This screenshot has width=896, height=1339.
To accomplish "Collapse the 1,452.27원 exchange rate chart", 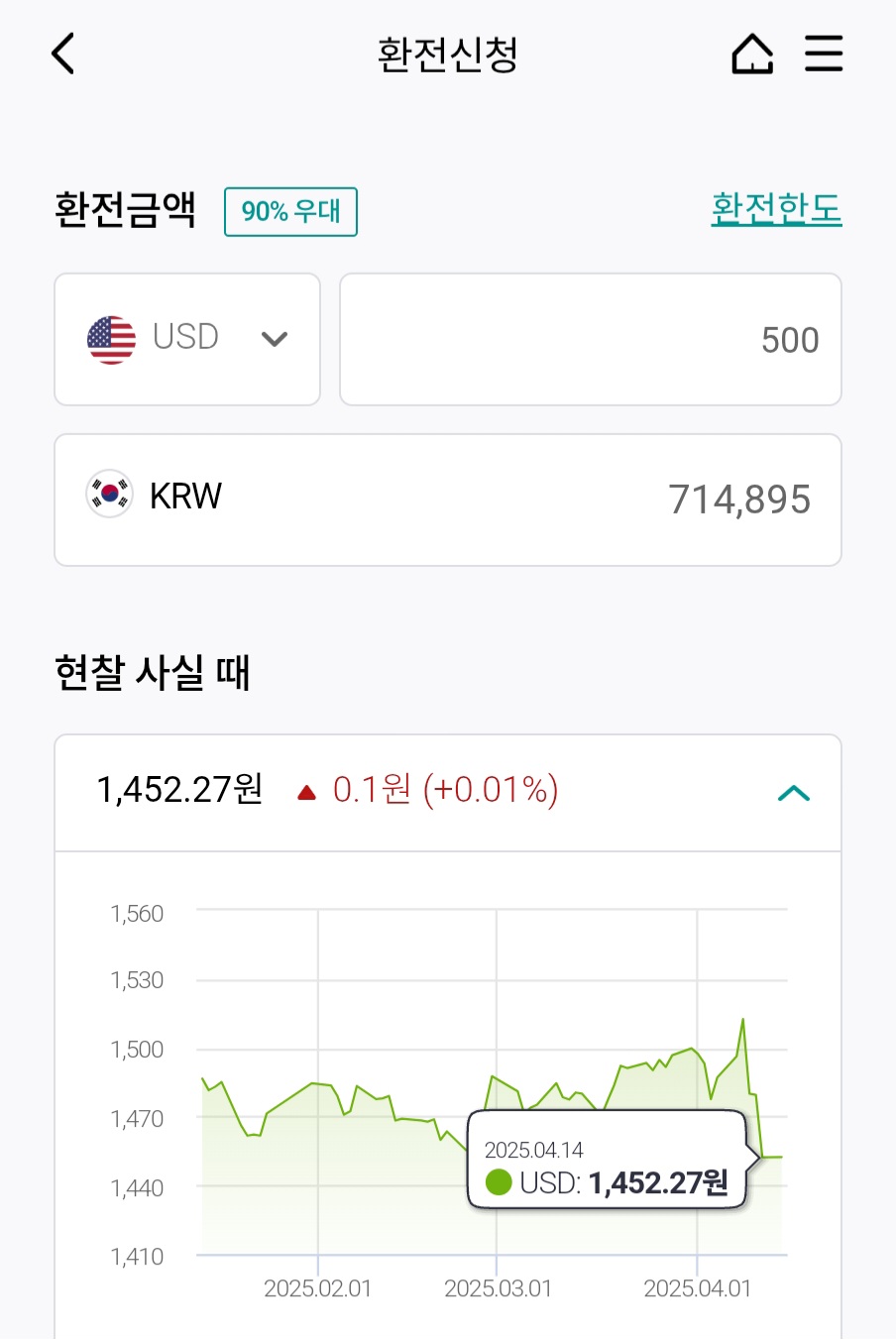I will tap(794, 793).
